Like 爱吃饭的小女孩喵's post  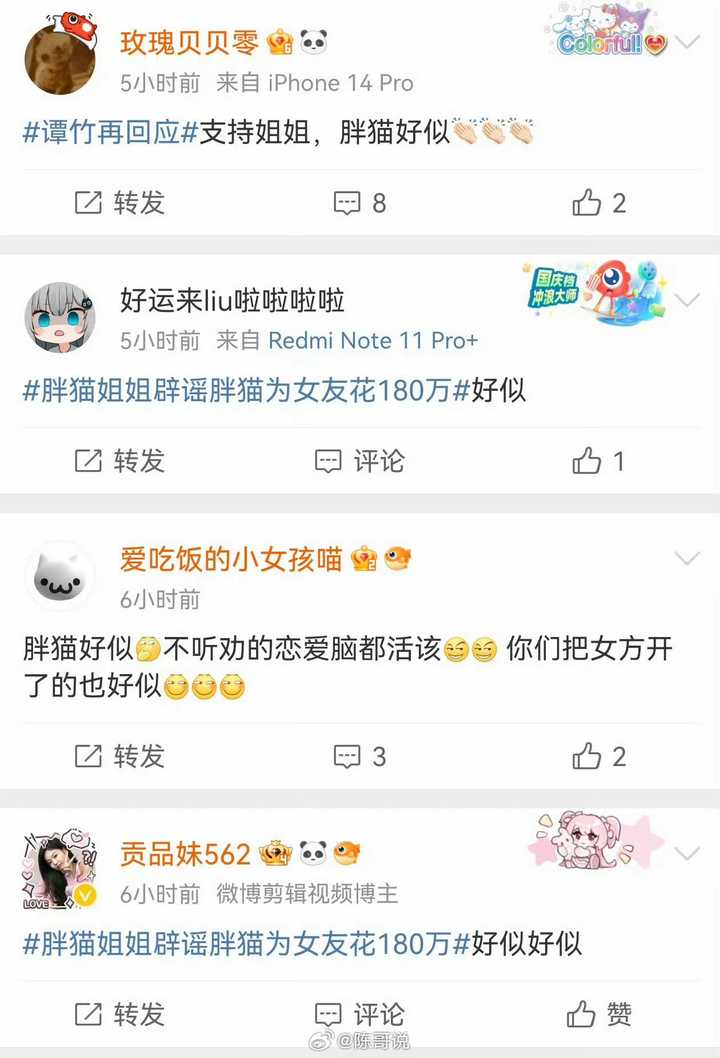[600, 756]
